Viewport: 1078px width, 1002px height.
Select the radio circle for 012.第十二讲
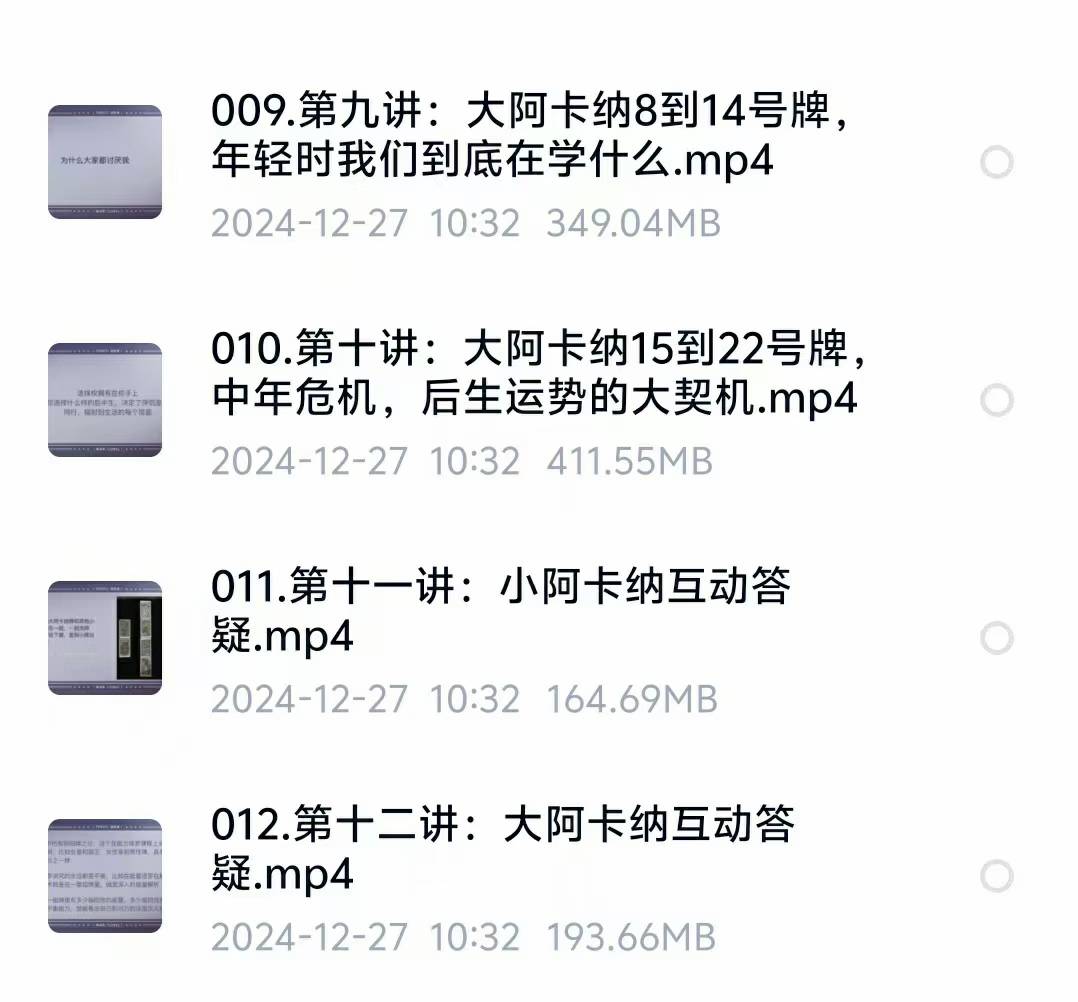[x=996, y=876]
